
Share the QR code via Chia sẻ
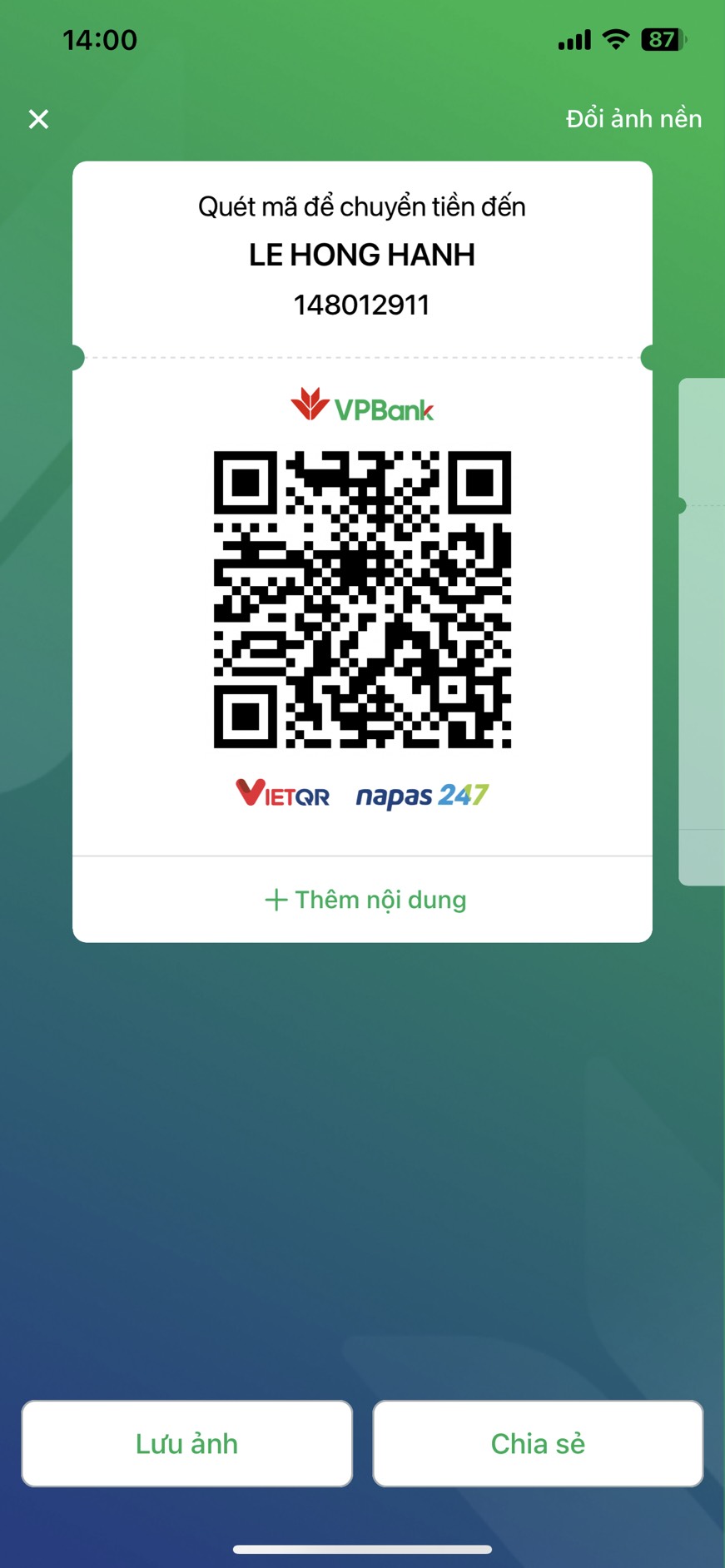click(538, 1443)
